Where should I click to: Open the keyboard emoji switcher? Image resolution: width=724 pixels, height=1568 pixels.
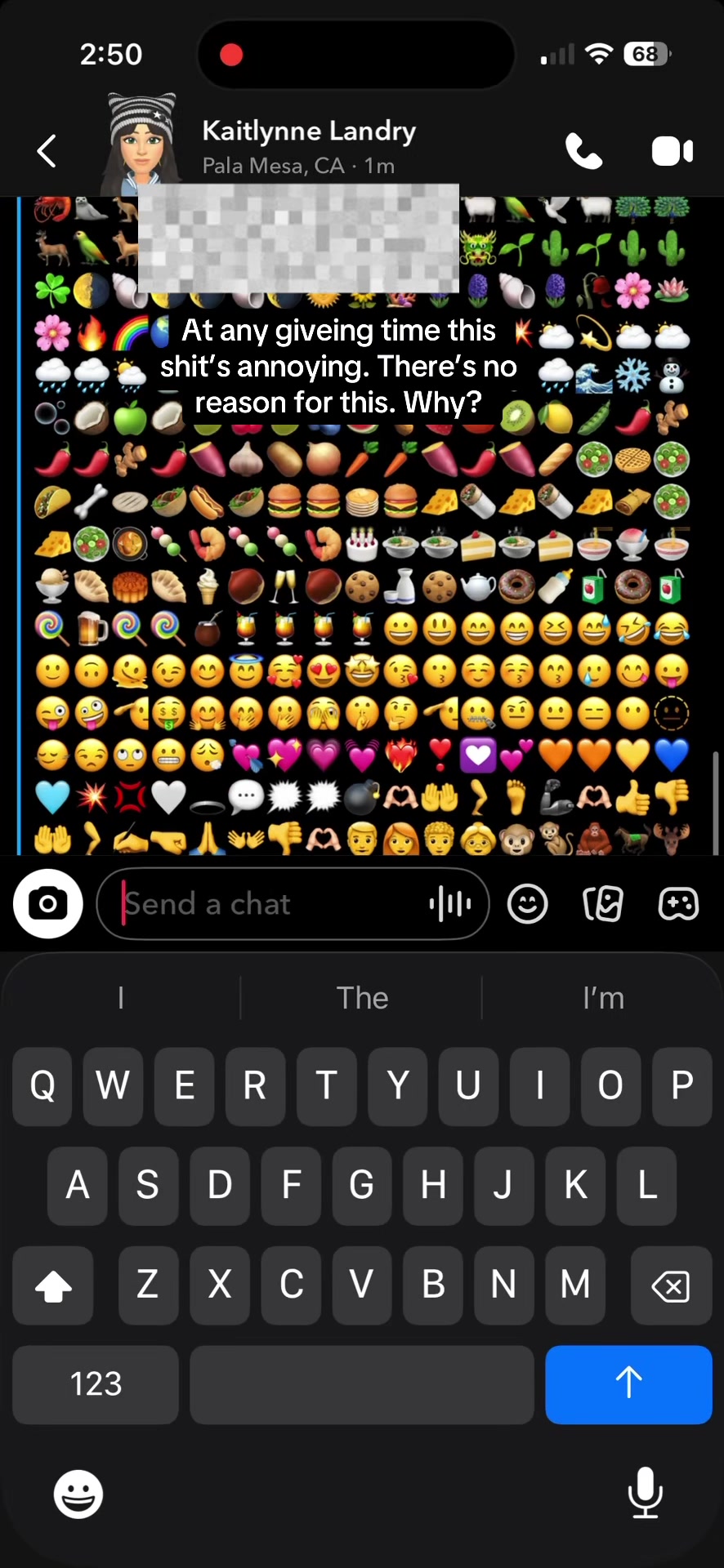[78, 1494]
